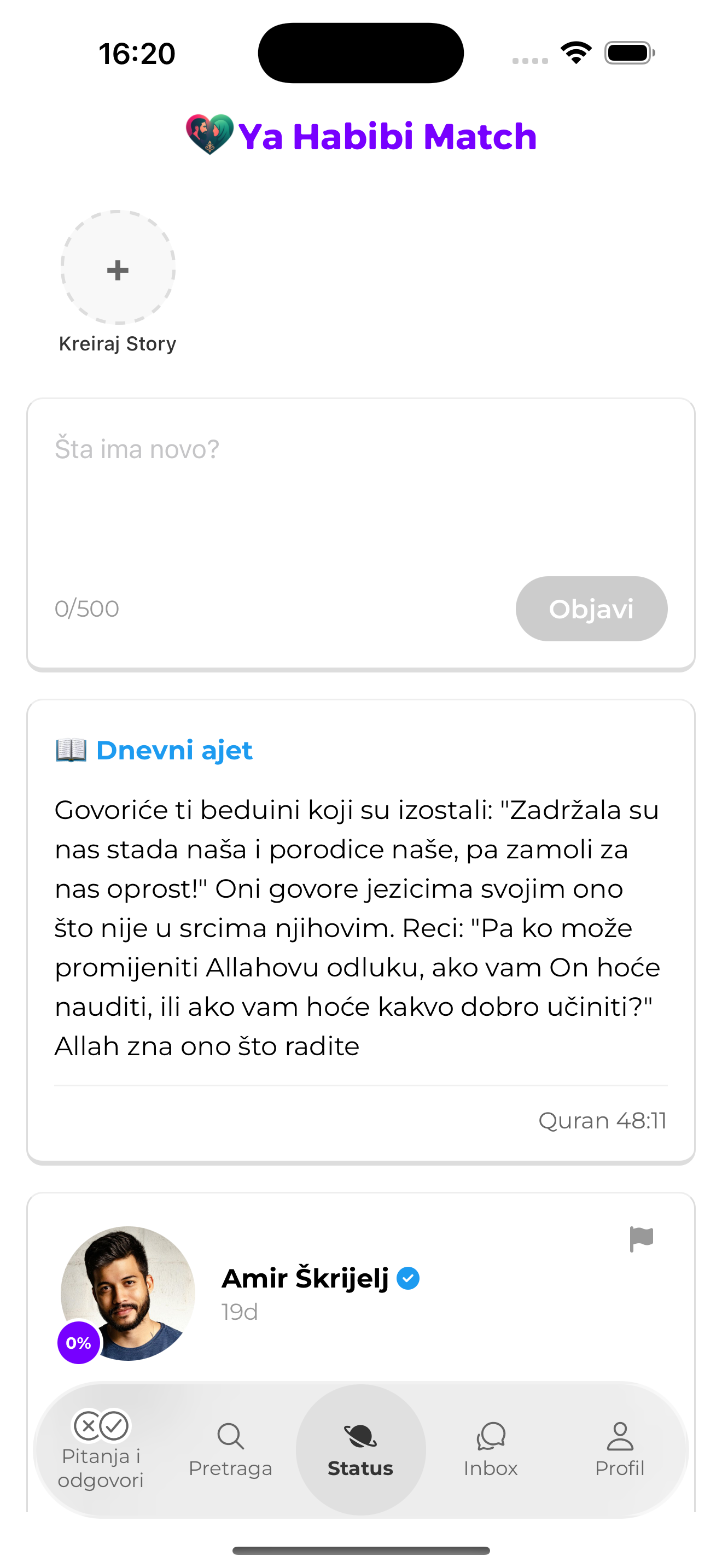Image resolution: width=722 pixels, height=1568 pixels.
Task: Open Amir Škrijelj's profile photo
Action: pyautogui.click(x=128, y=1293)
